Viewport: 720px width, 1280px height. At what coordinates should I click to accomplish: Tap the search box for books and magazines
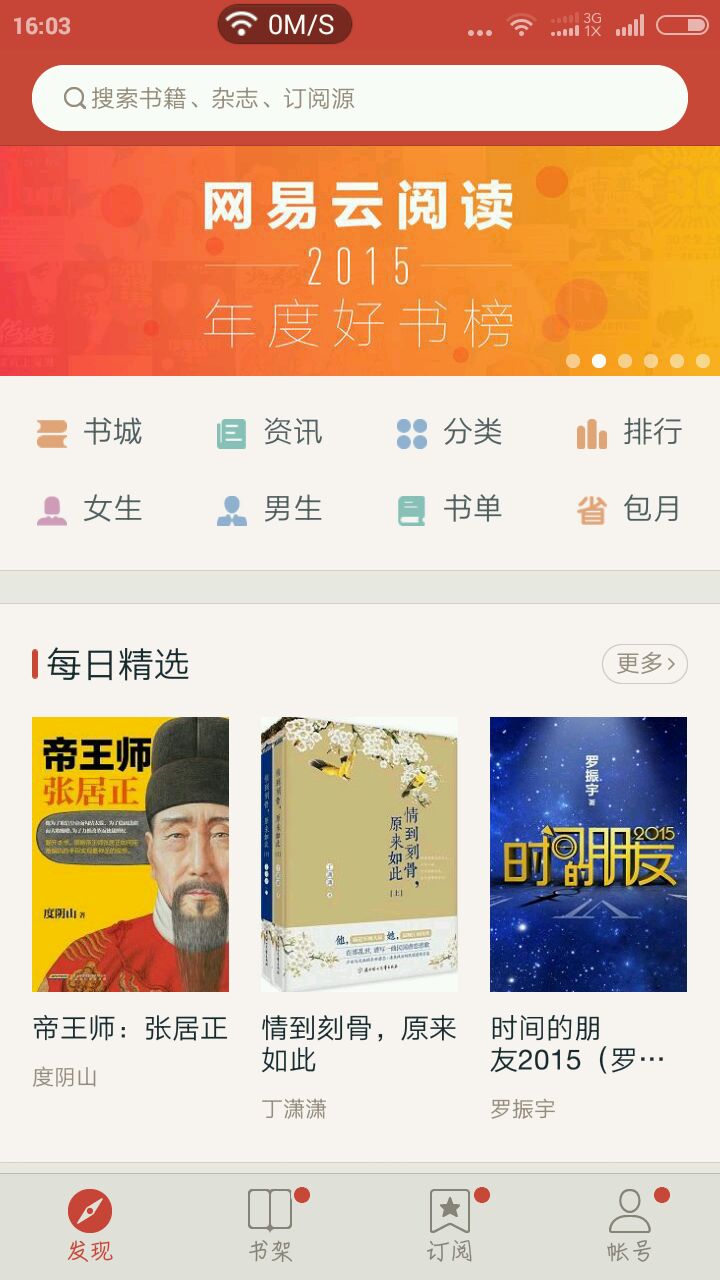click(360, 98)
